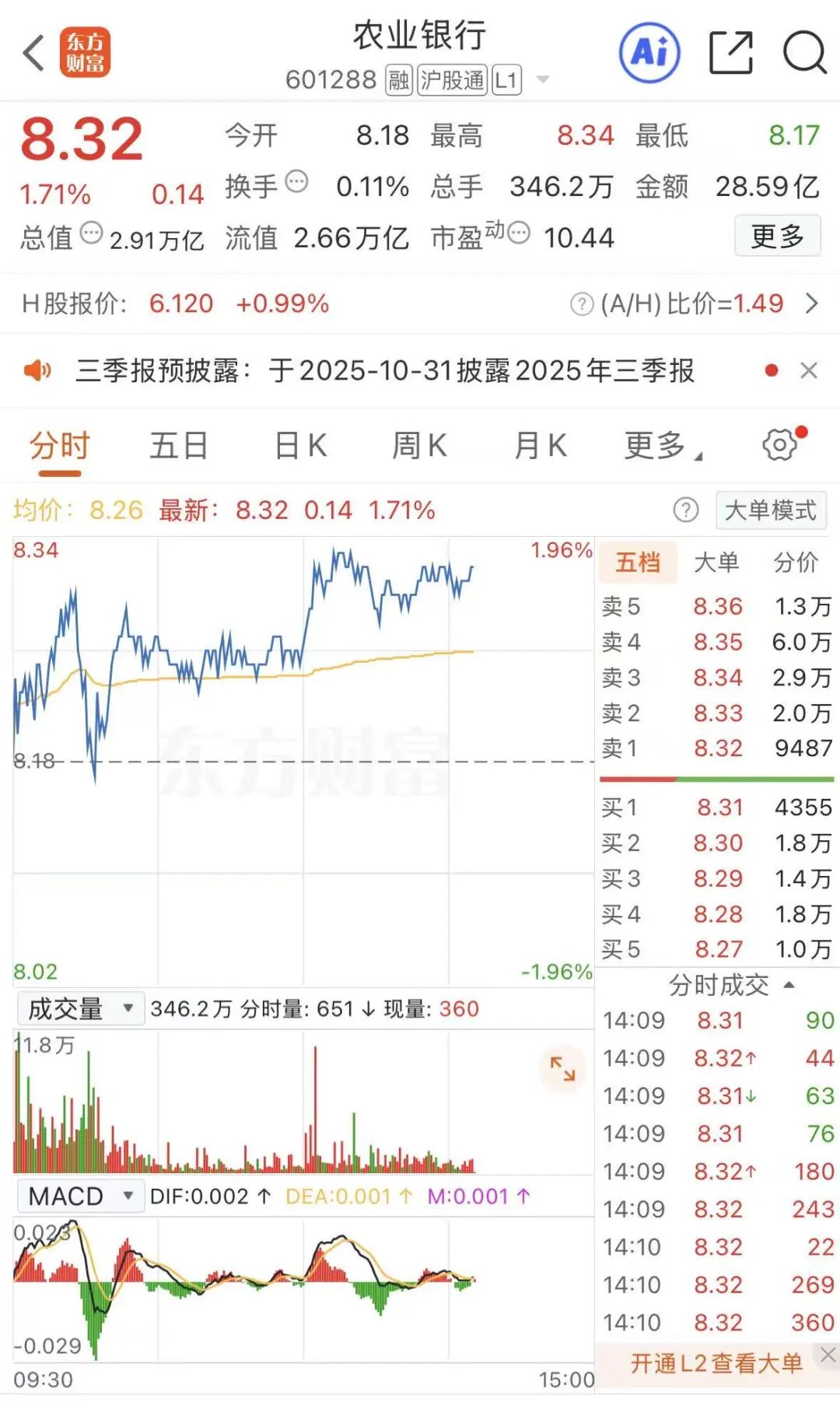
Task: Expand the stock switcher dropdown arrow
Action: pos(543,79)
